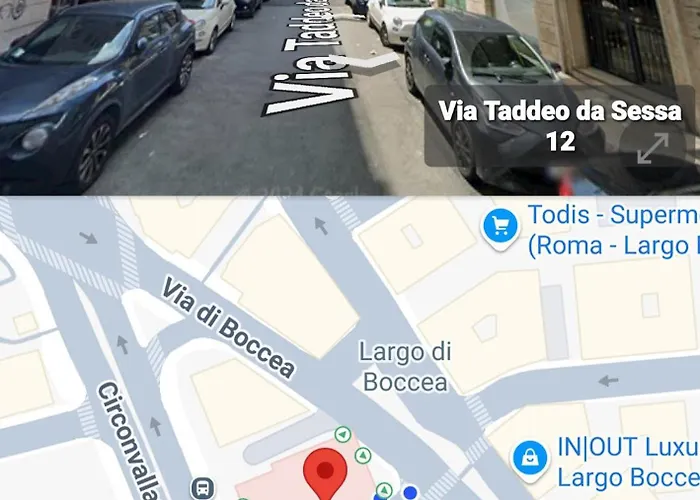Viewport: 700px width, 500px height.
Task: Open the IN|OUT Largo Boccea marker
Action: [x=529, y=458]
